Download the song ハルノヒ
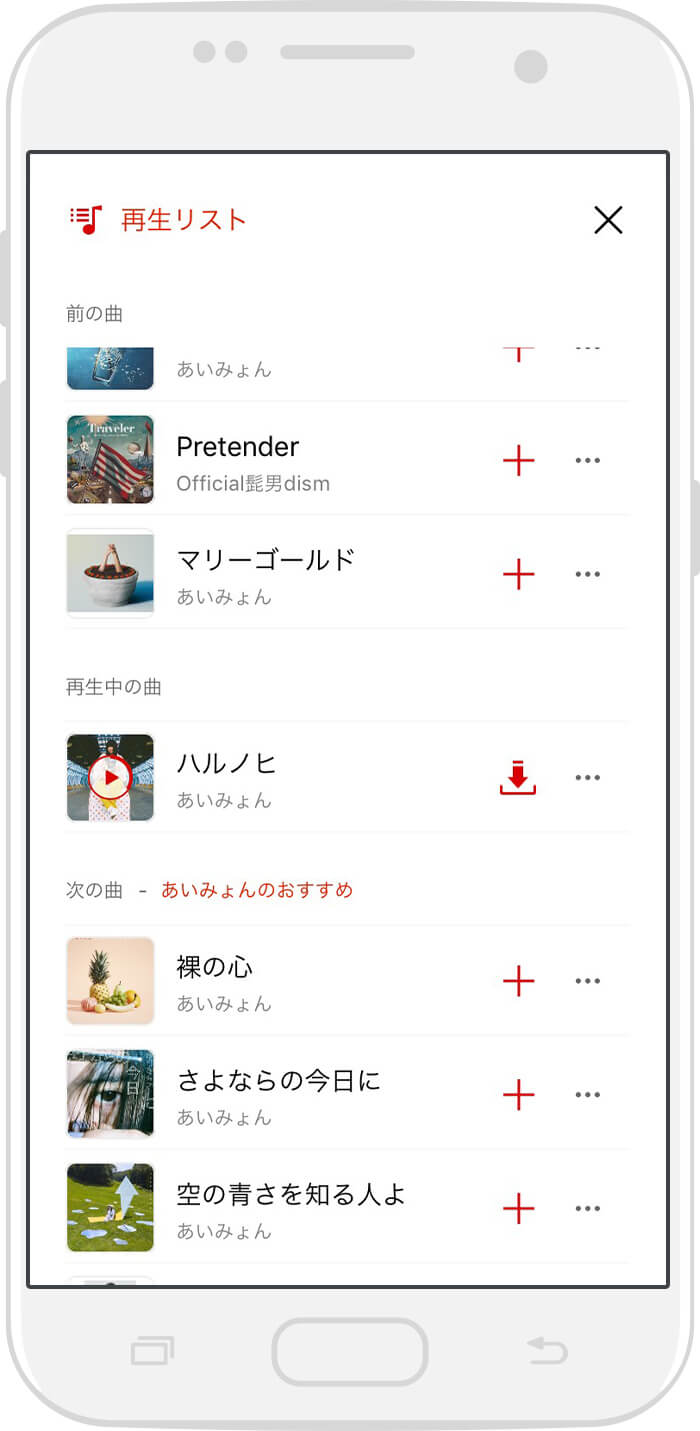Screen dimensions: 700x1431 (518, 777)
